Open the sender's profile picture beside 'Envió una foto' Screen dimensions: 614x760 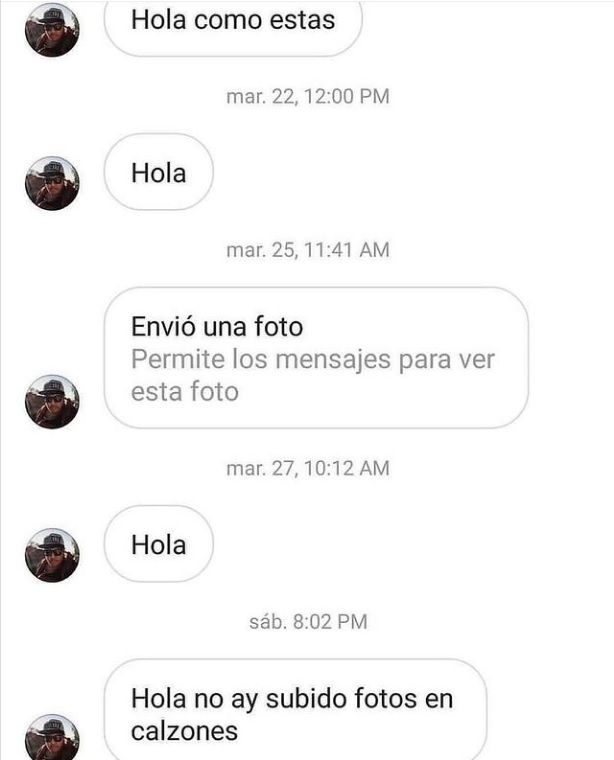tap(52, 402)
